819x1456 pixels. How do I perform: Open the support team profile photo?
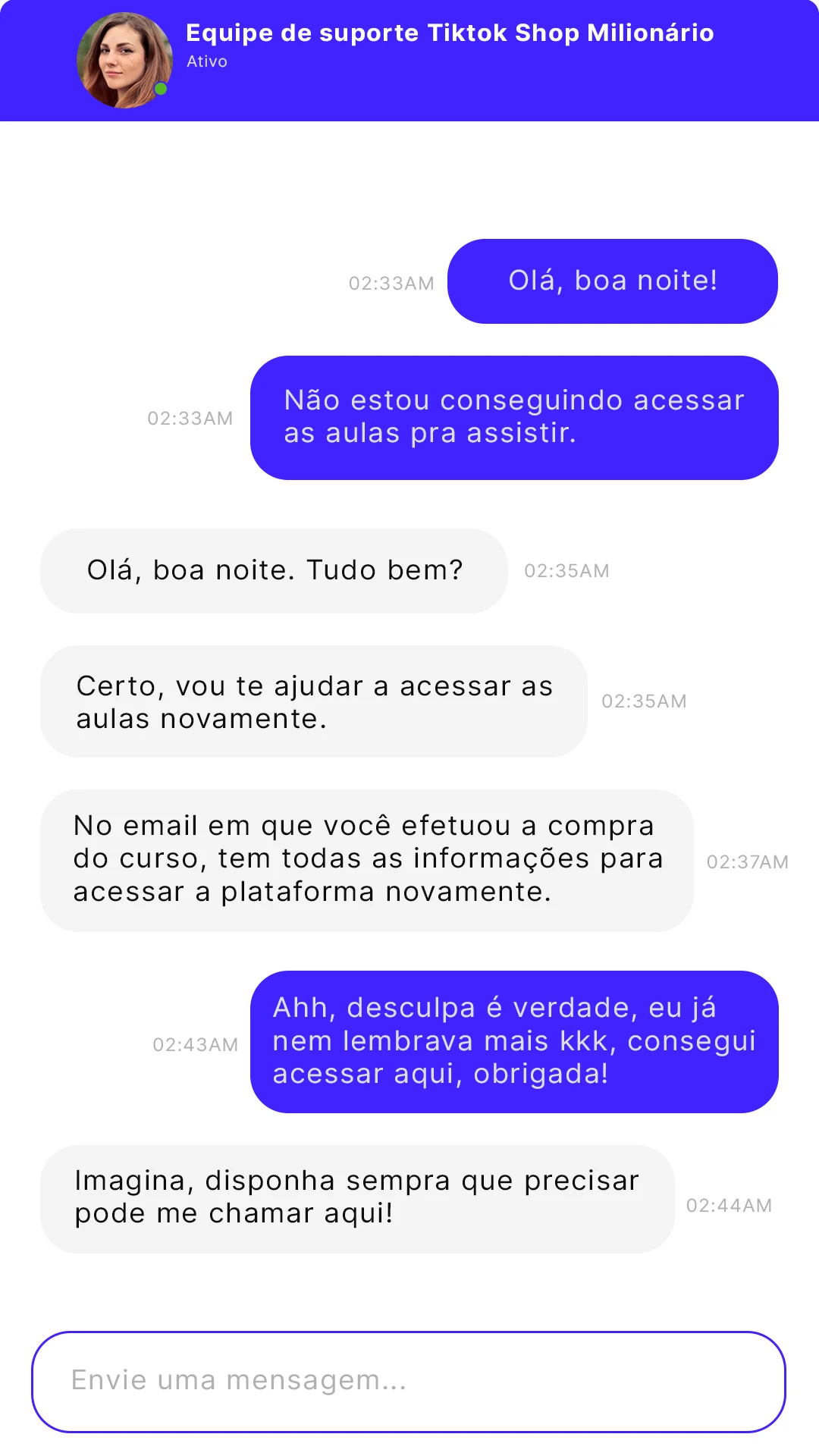124,61
